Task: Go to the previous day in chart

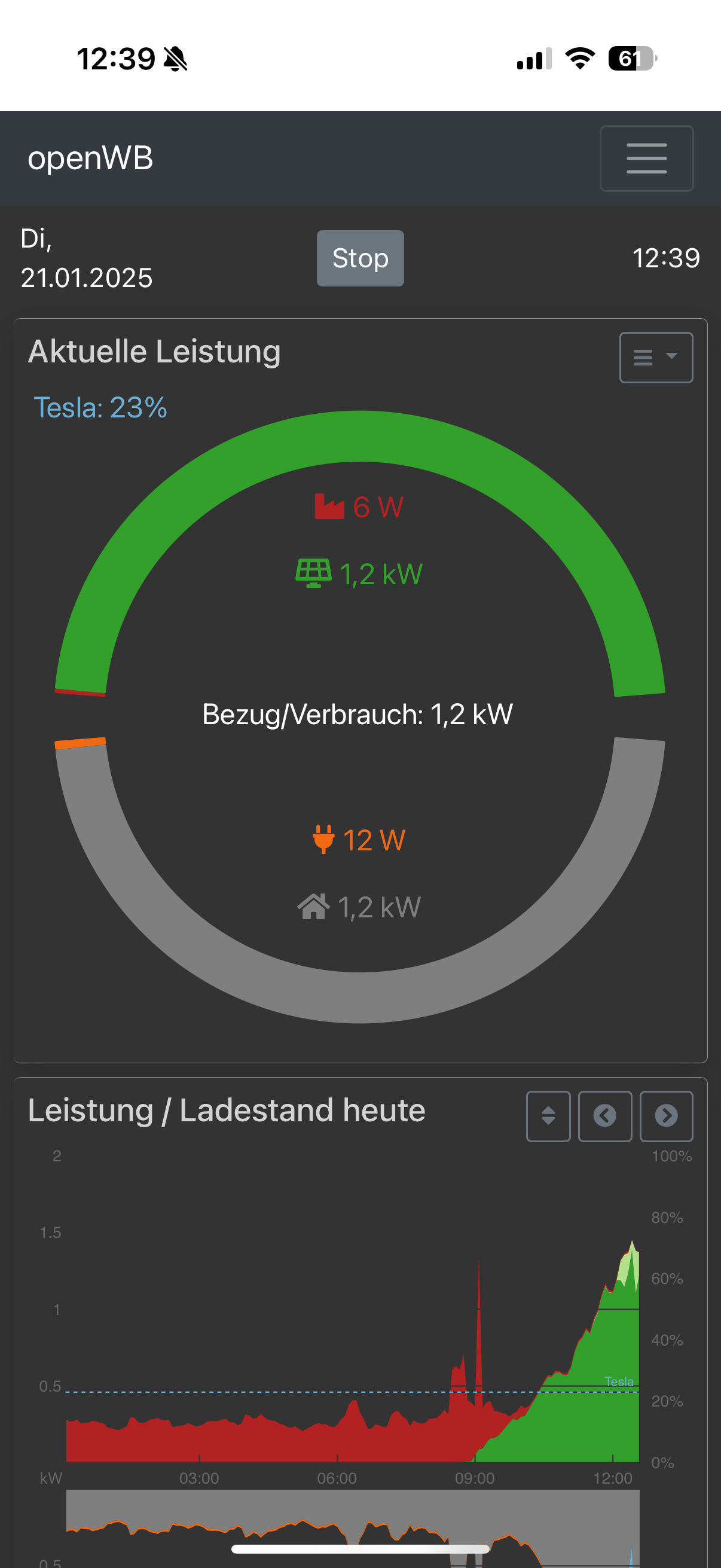Action: click(x=604, y=1116)
